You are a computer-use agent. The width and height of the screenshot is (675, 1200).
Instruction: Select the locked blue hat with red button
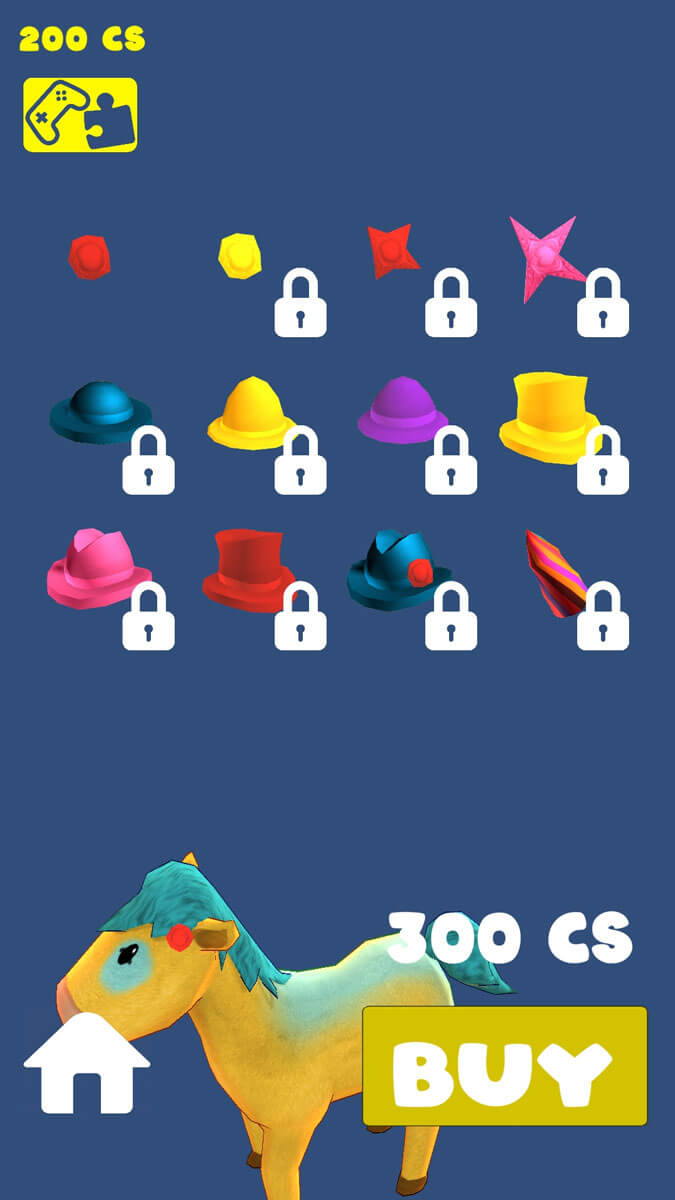pos(397,569)
